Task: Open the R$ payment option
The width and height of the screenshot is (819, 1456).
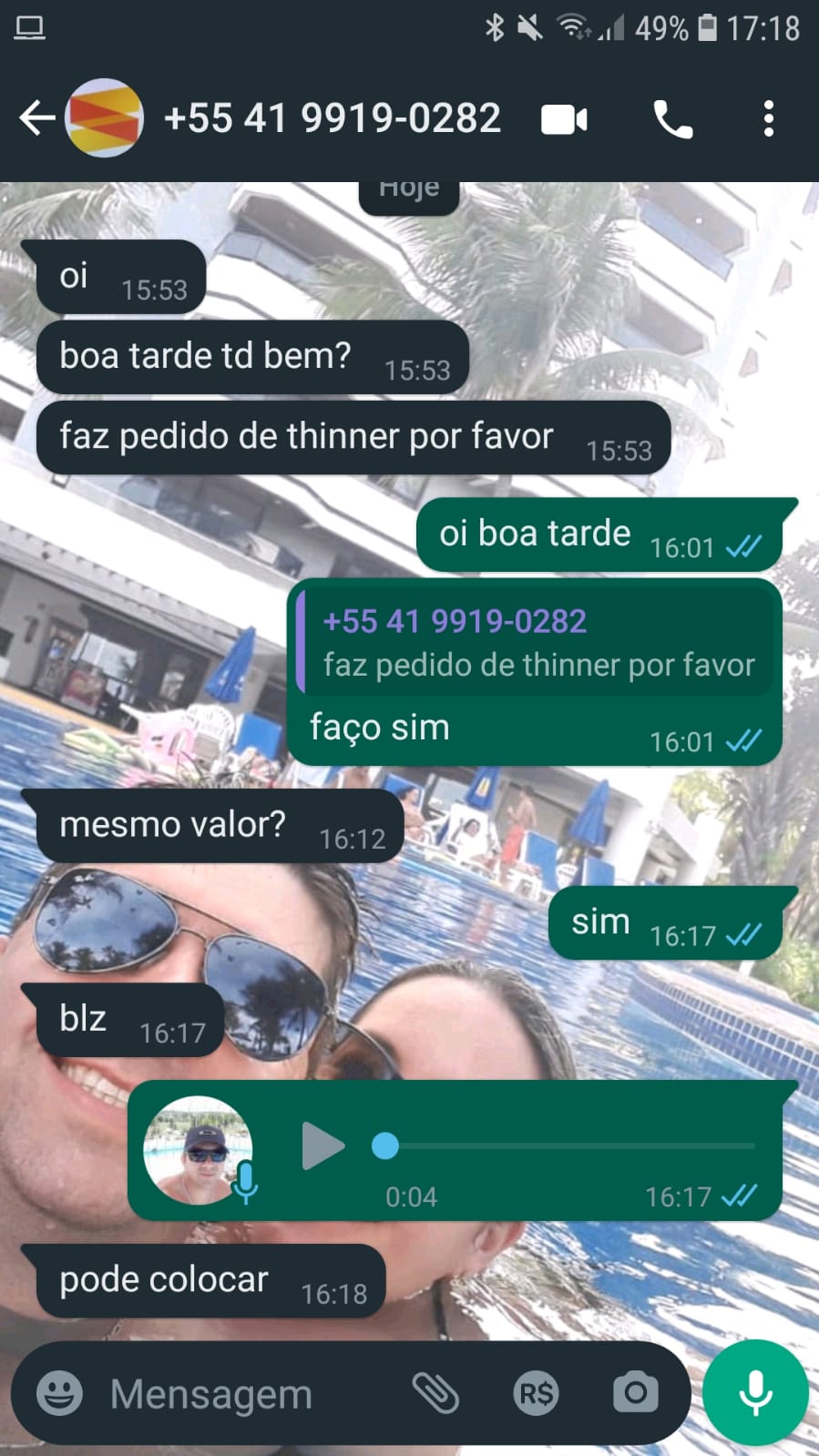Action: (x=536, y=1393)
